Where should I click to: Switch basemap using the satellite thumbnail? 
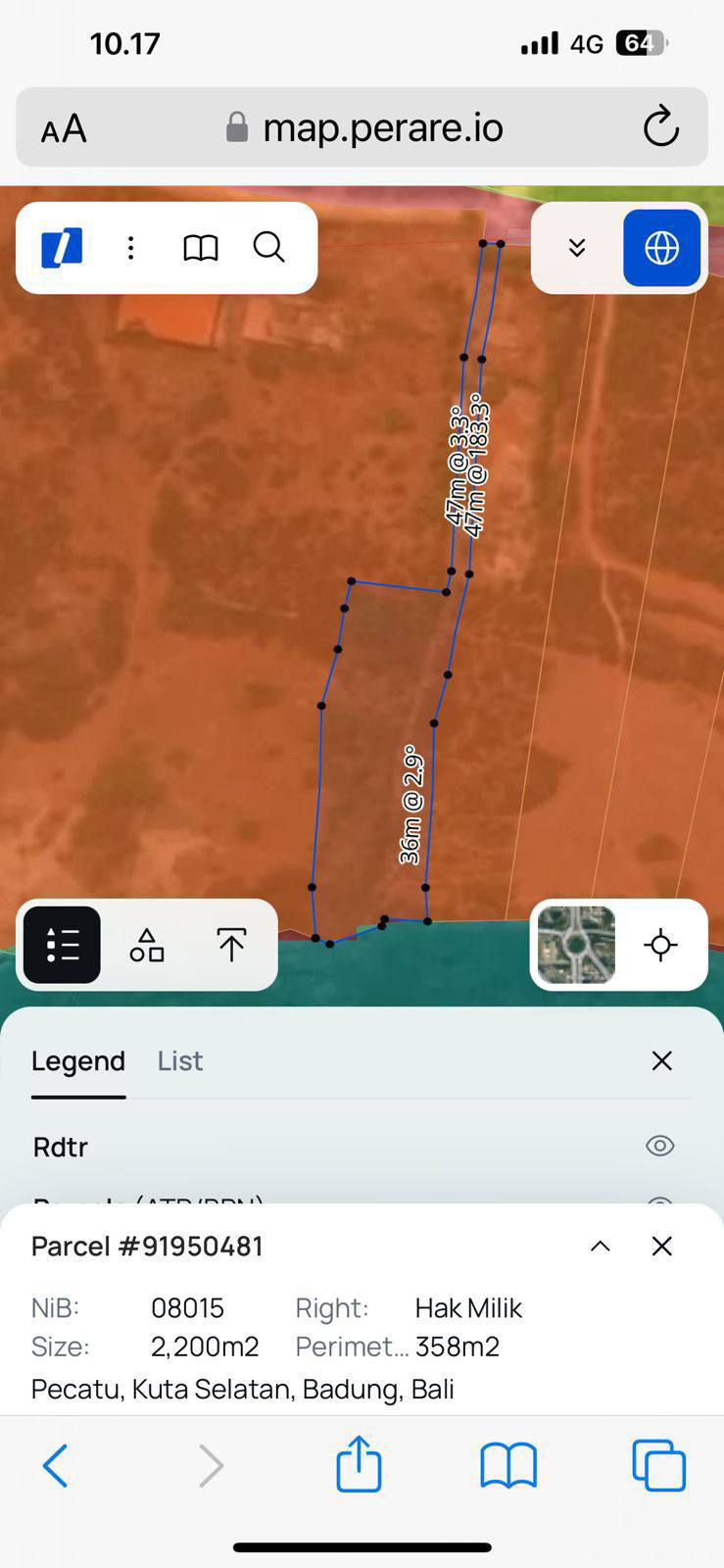[x=576, y=945]
